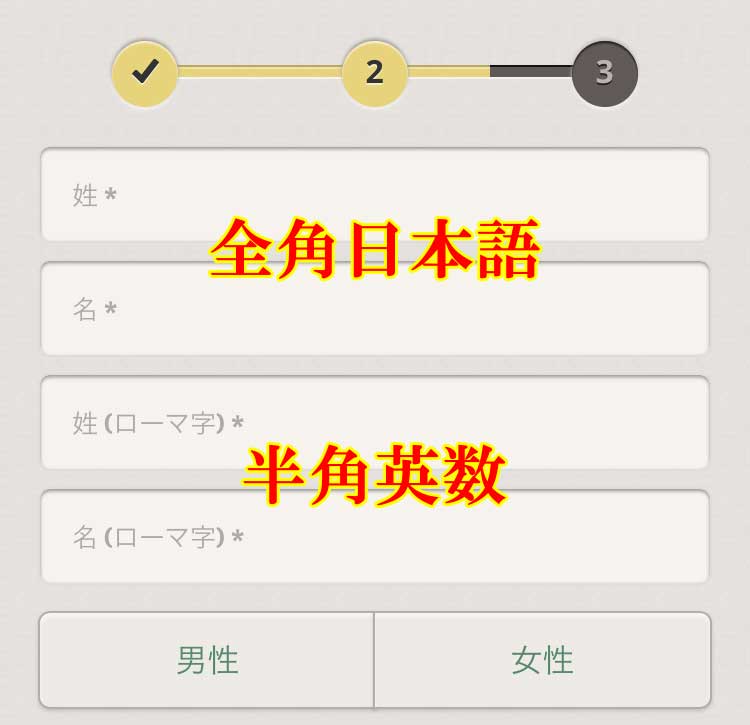Image resolution: width=750 pixels, height=725 pixels.
Task: Tap the 姓 input field
Action: pos(375,195)
